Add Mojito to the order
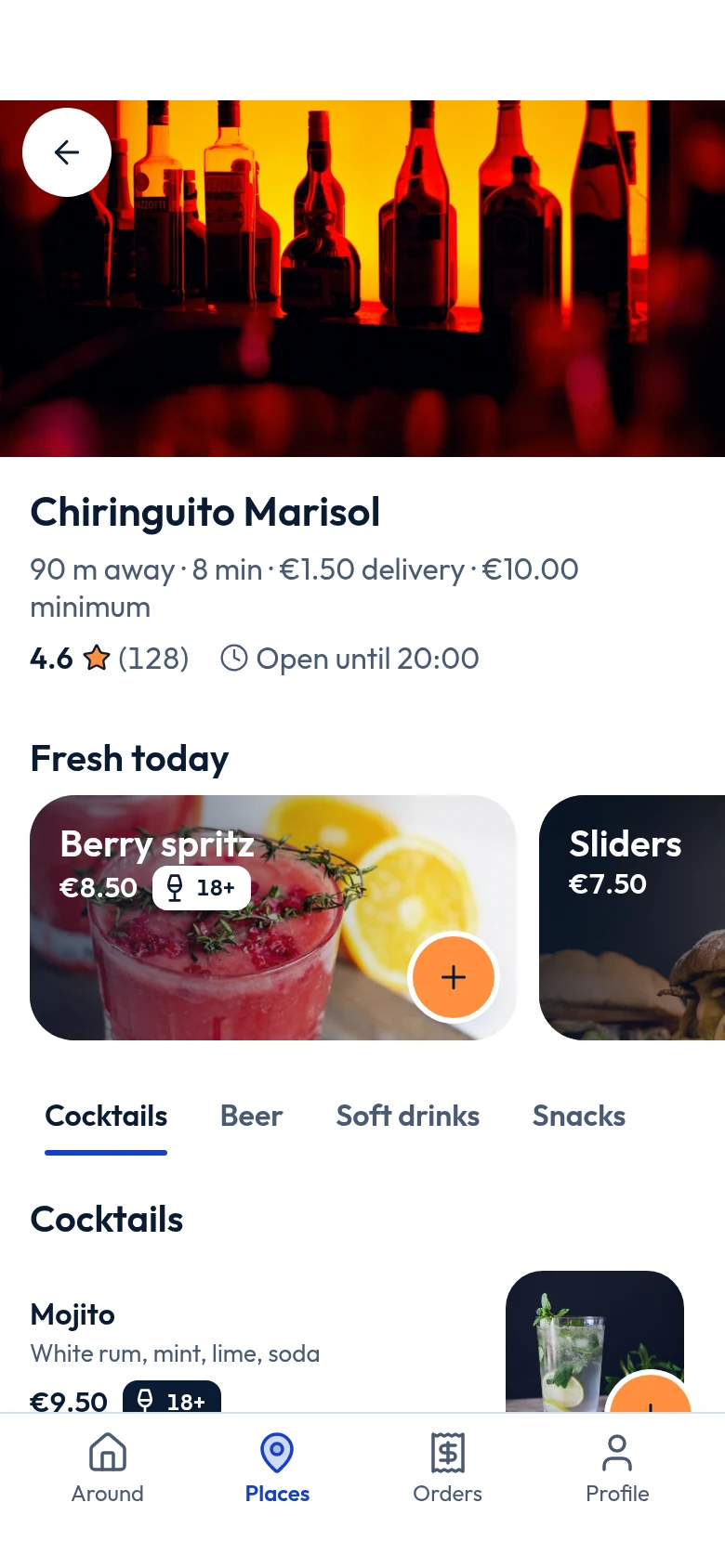This screenshot has width=725, height=1568. click(651, 1396)
